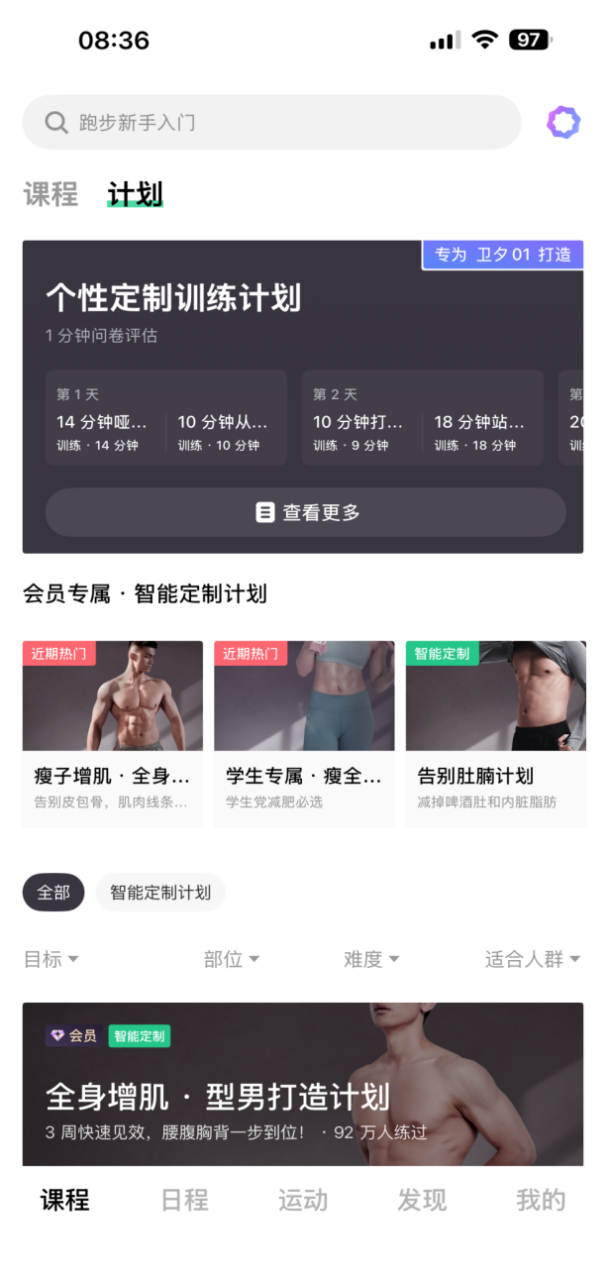Expand the 难度 dropdown

tap(371, 959)
